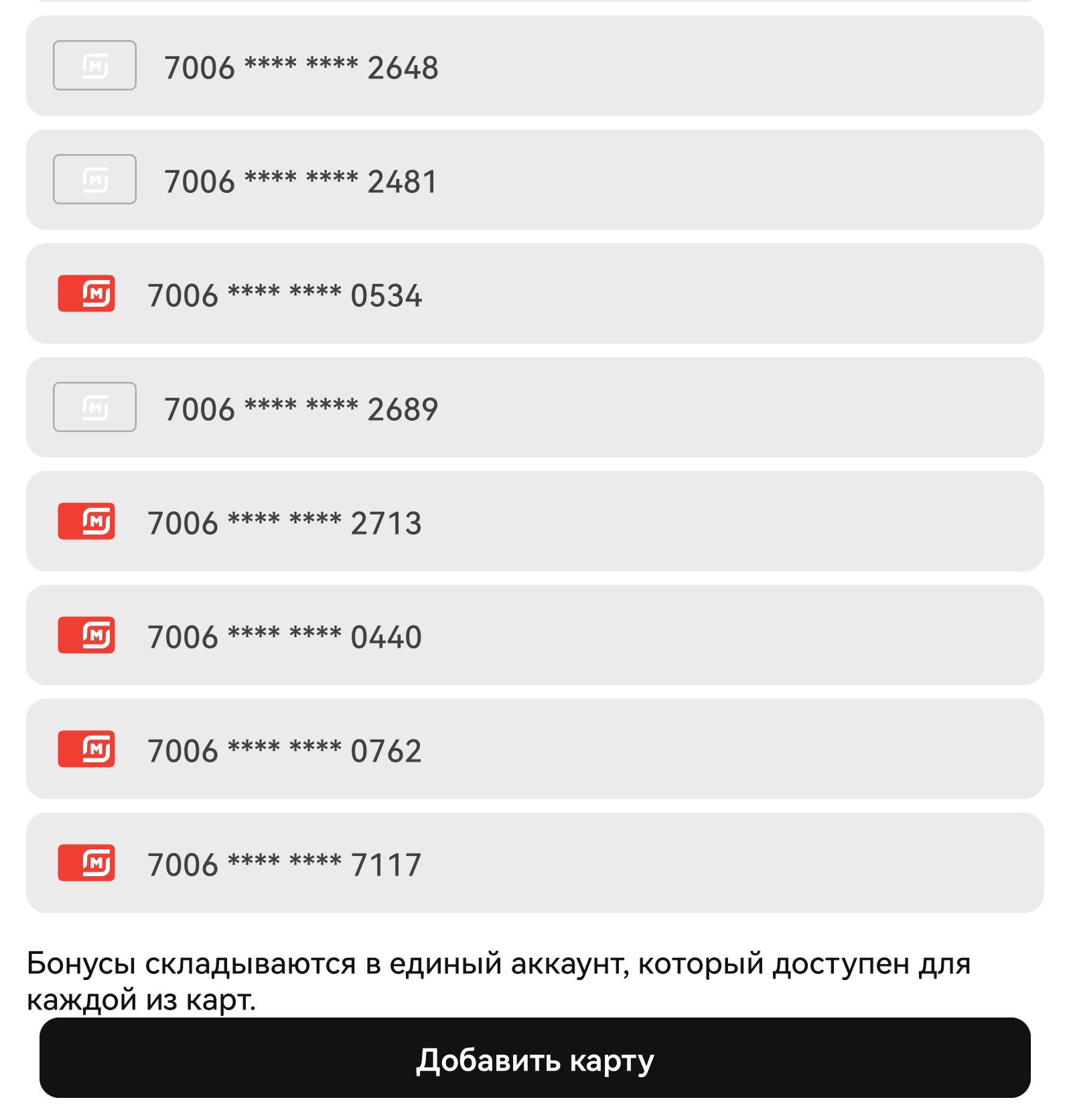This screenshot has height=1120, width=1071.
Task: Open the card ending in 0534
Action: click(x=534, y=293)
